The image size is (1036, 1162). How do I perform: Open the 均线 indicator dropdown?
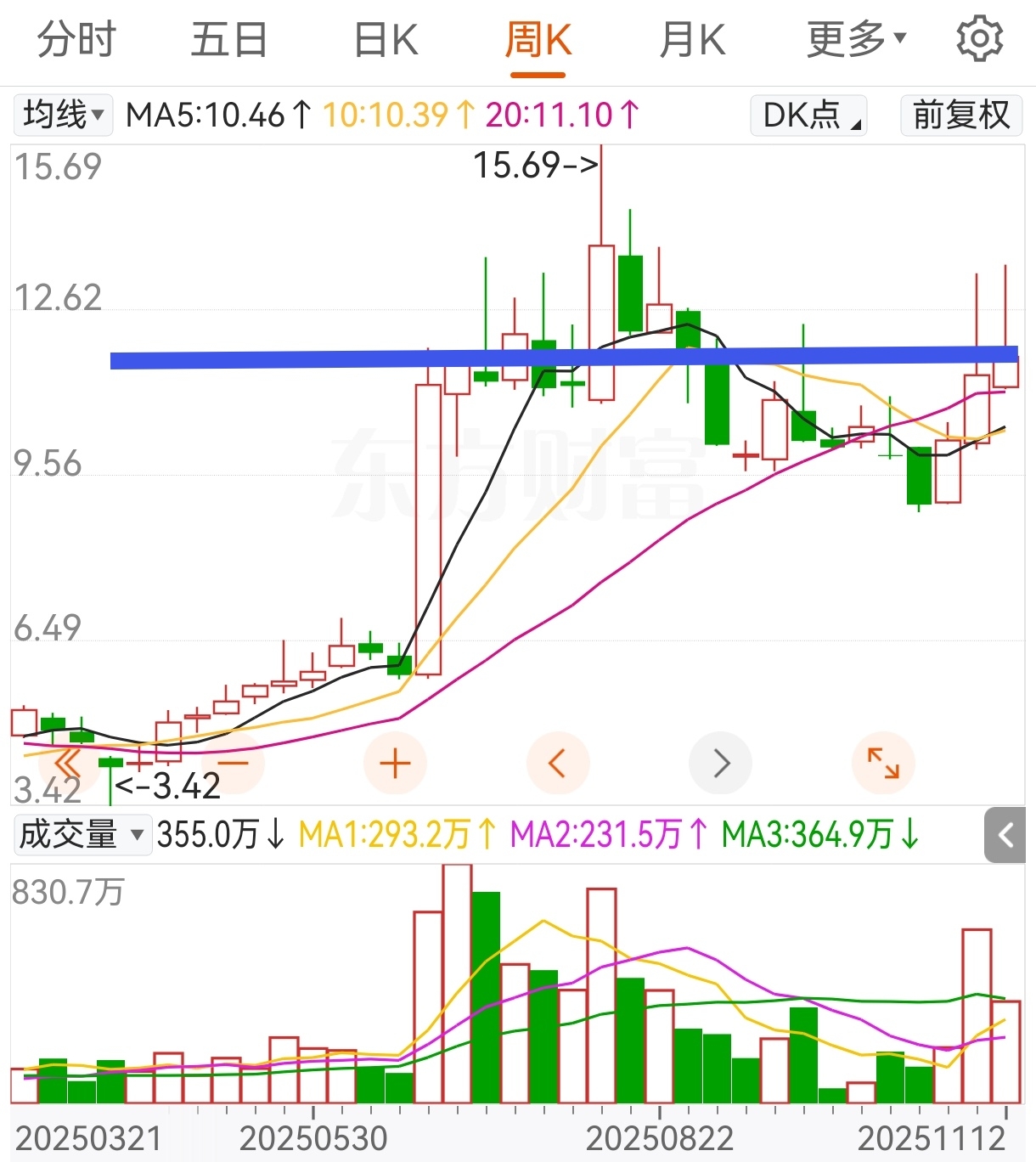pyautogui.click(x=64, y=115)
